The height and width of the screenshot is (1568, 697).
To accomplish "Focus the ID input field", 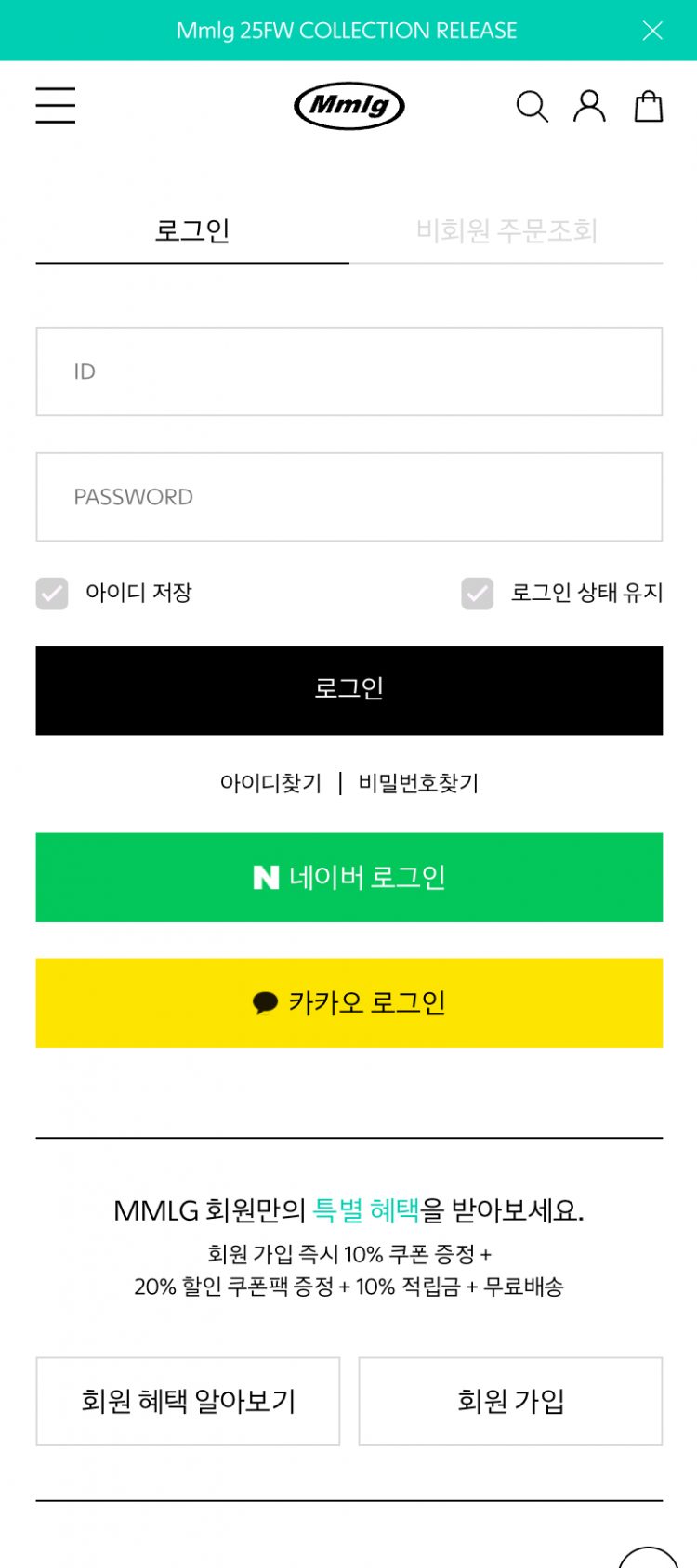I will coord(349,372).
